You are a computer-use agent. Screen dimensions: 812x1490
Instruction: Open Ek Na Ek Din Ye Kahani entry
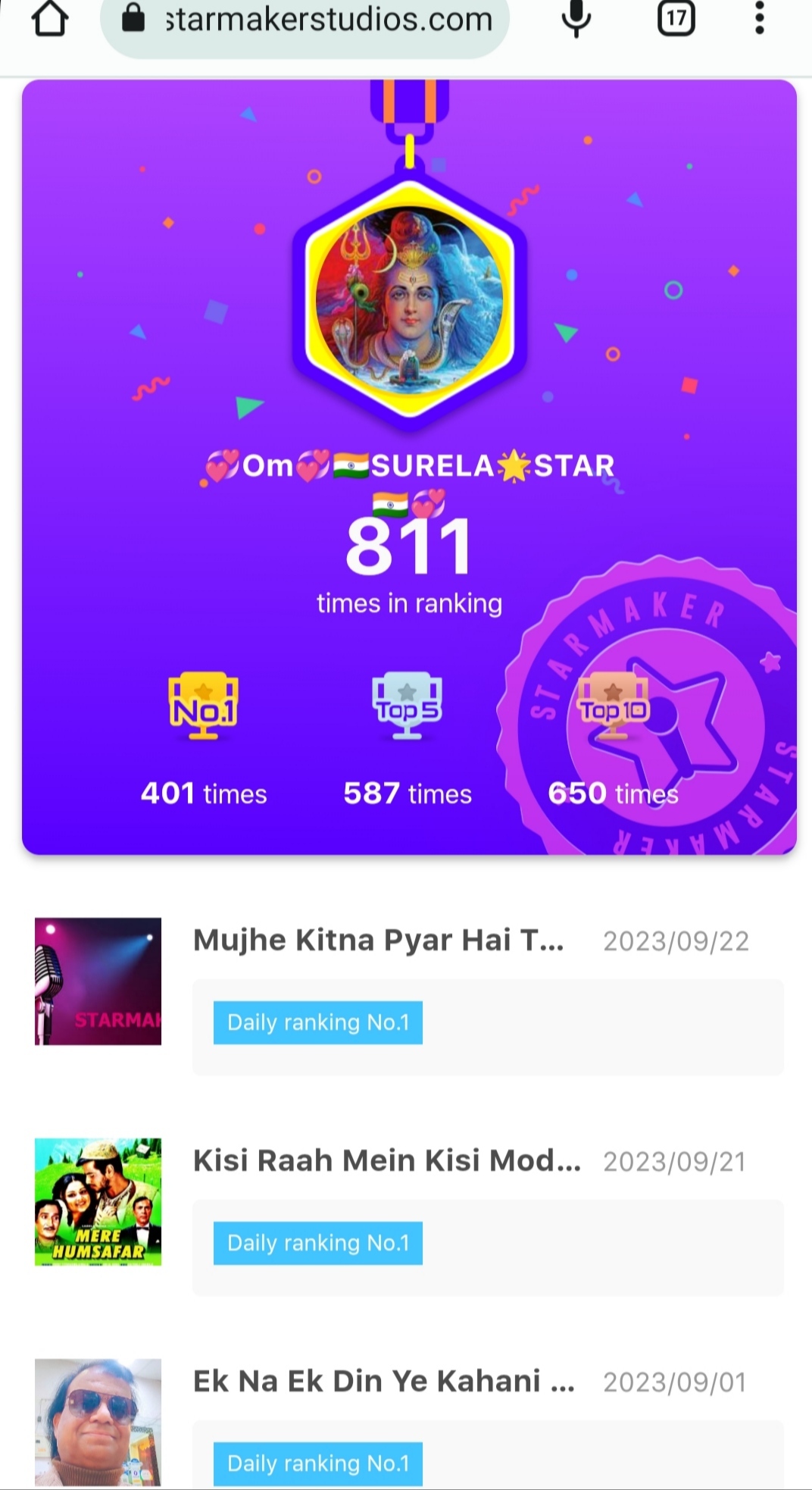(383, 1382)
